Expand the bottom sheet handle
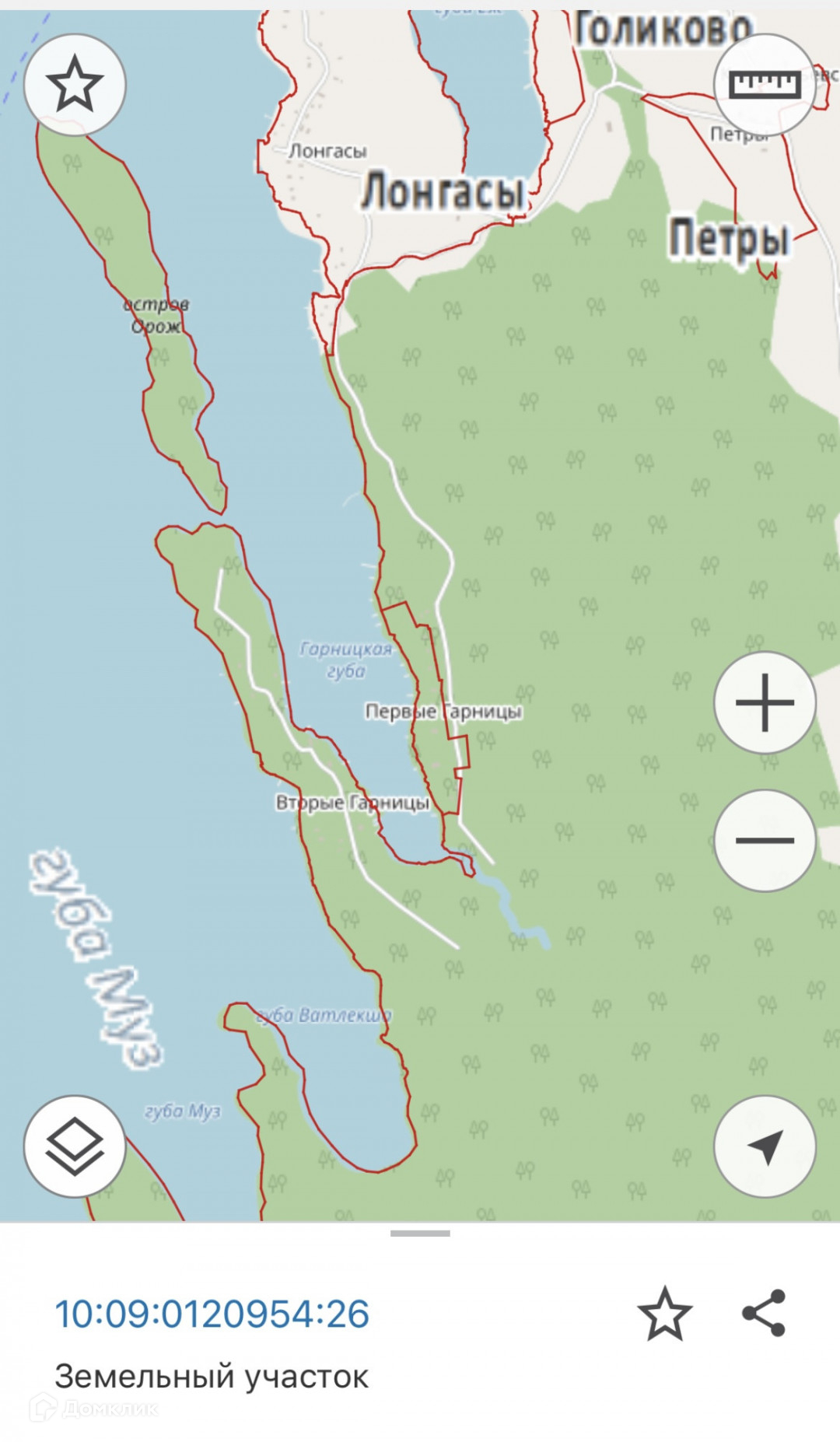840x1442 pixels. (420, 1233)
